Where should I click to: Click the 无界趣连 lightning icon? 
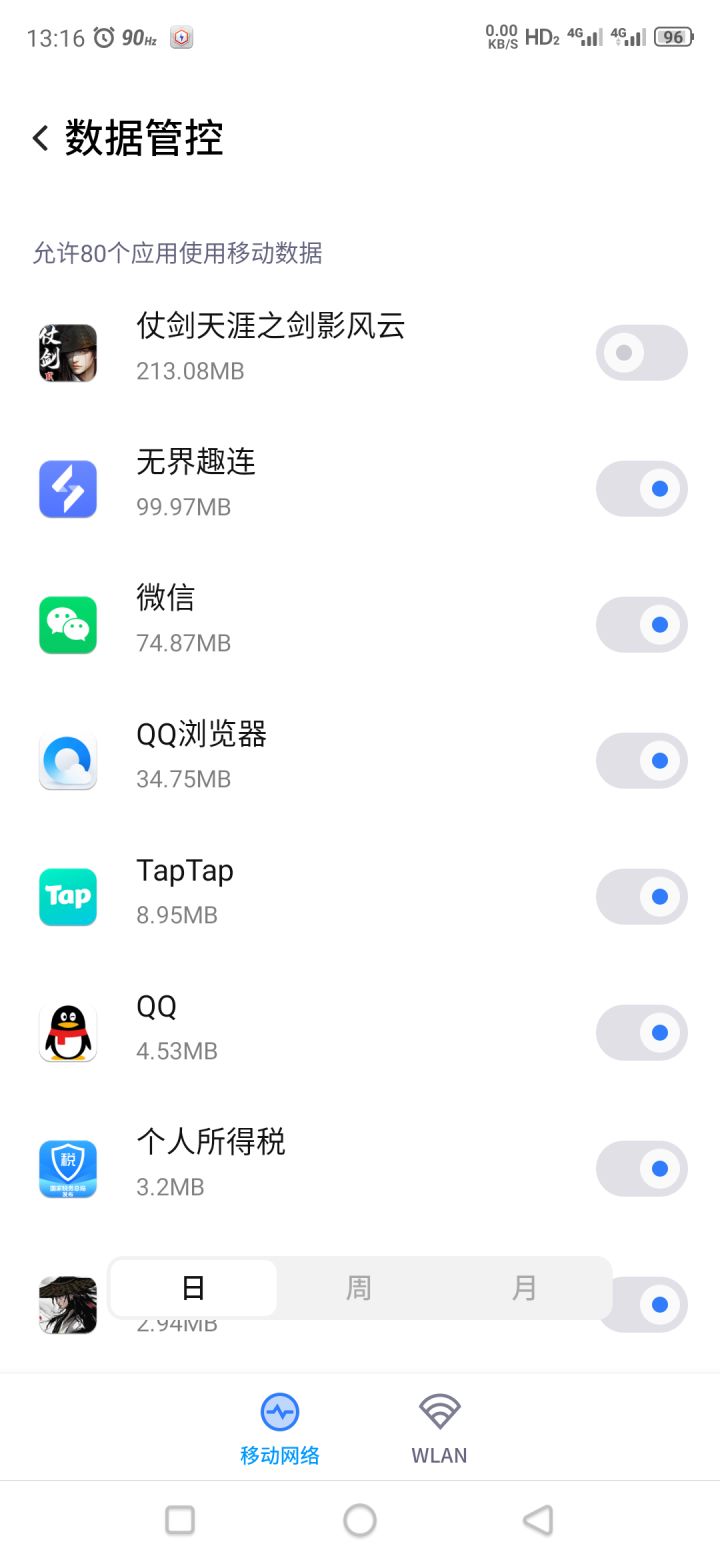click(67, 489)
